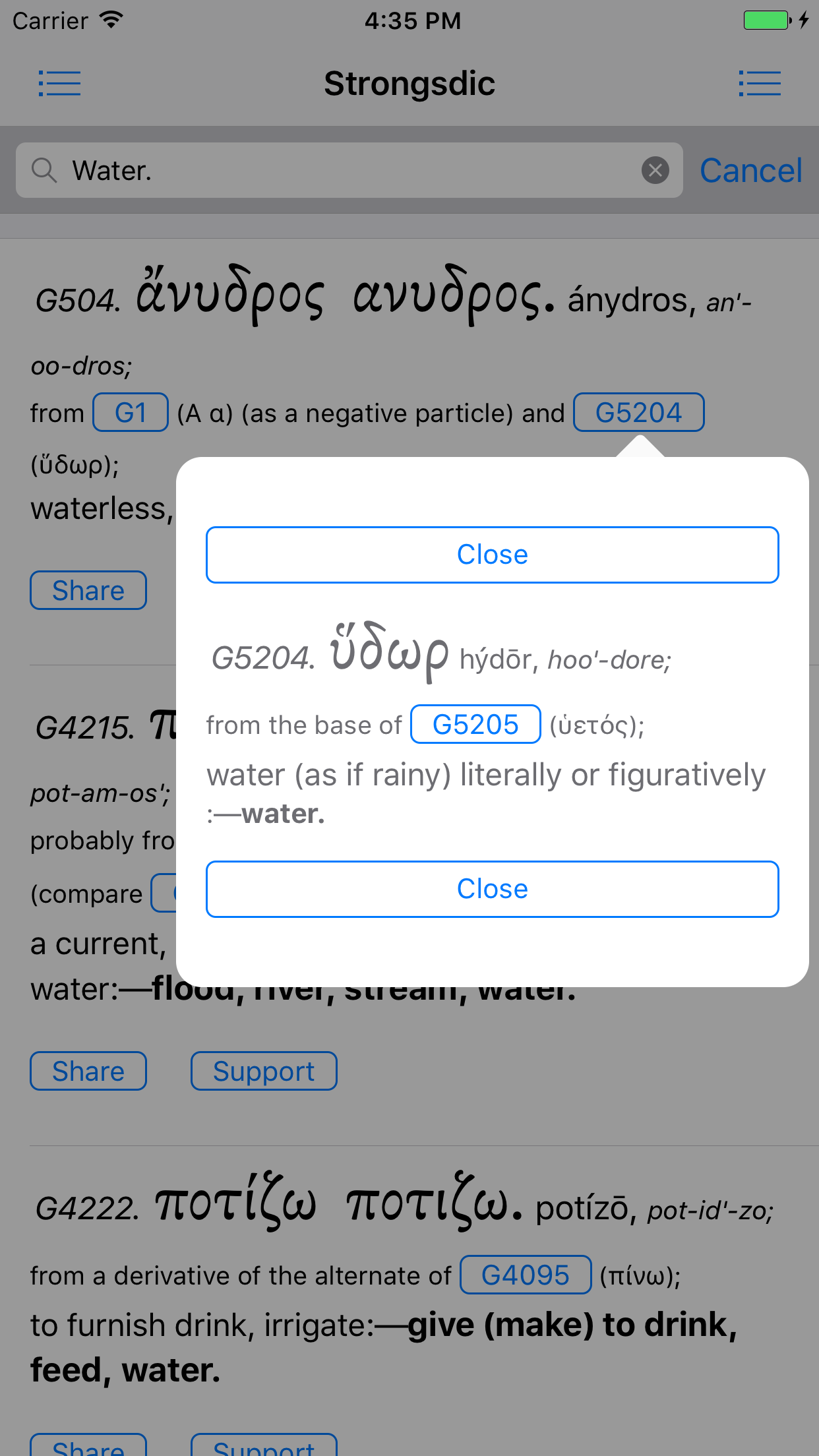819x1456 pixels.
Task: Open the G5205 reference in the popup
Action: click(x=475, y=724)
